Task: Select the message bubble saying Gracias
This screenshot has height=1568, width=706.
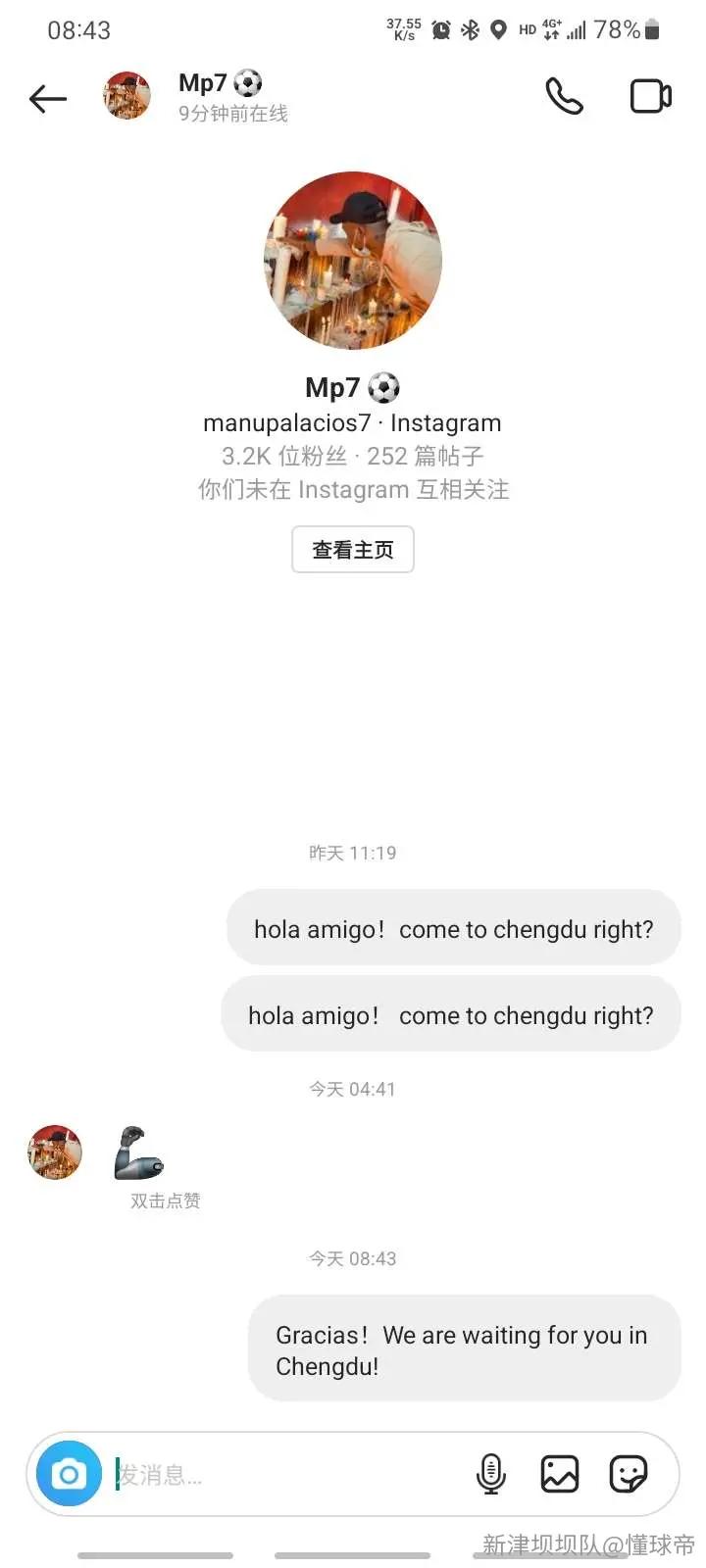Action: [461, 1349]
